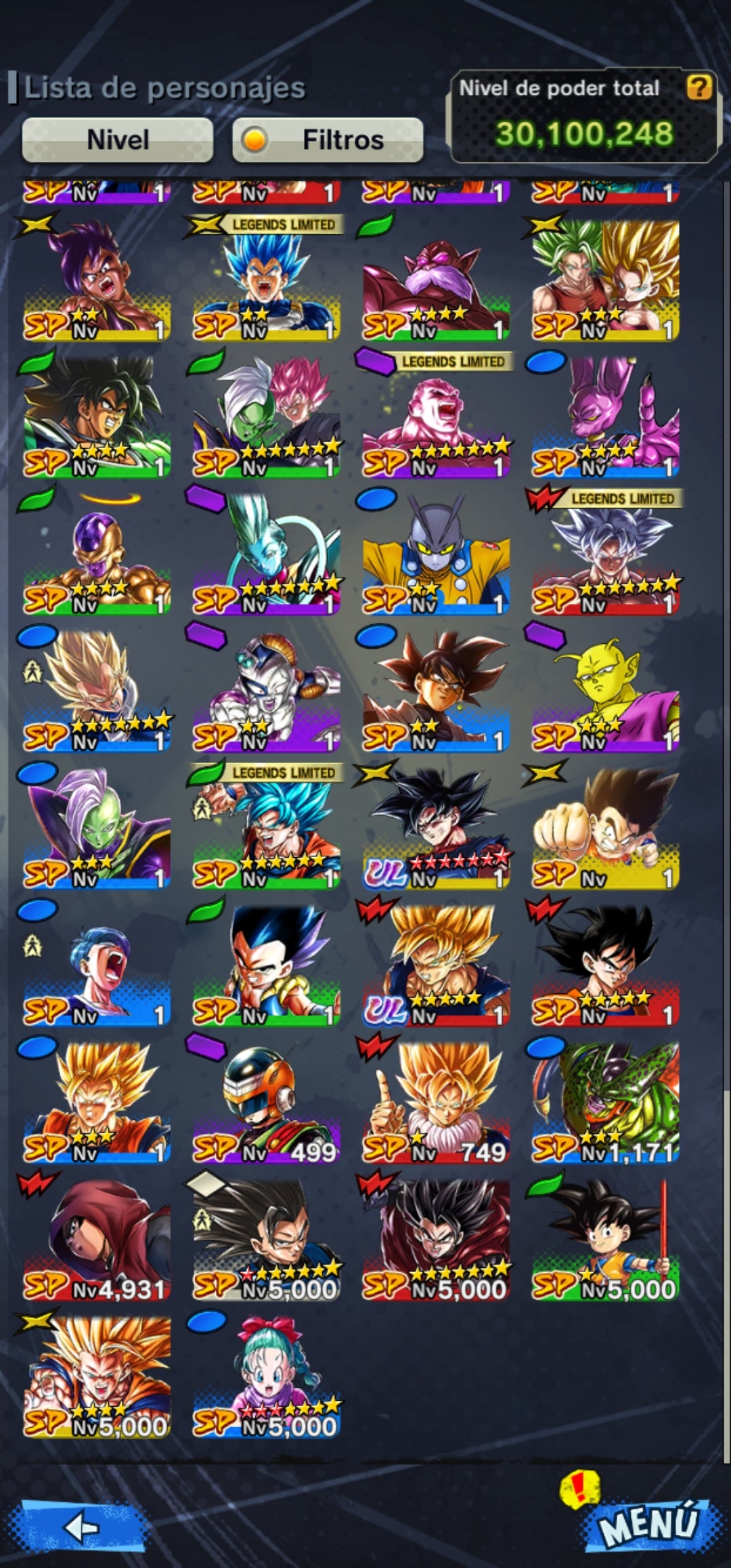The image size is (731, 1568).
Task: Open the Super Saiyan character at Nv 749
Action: tap(436, 1102)
